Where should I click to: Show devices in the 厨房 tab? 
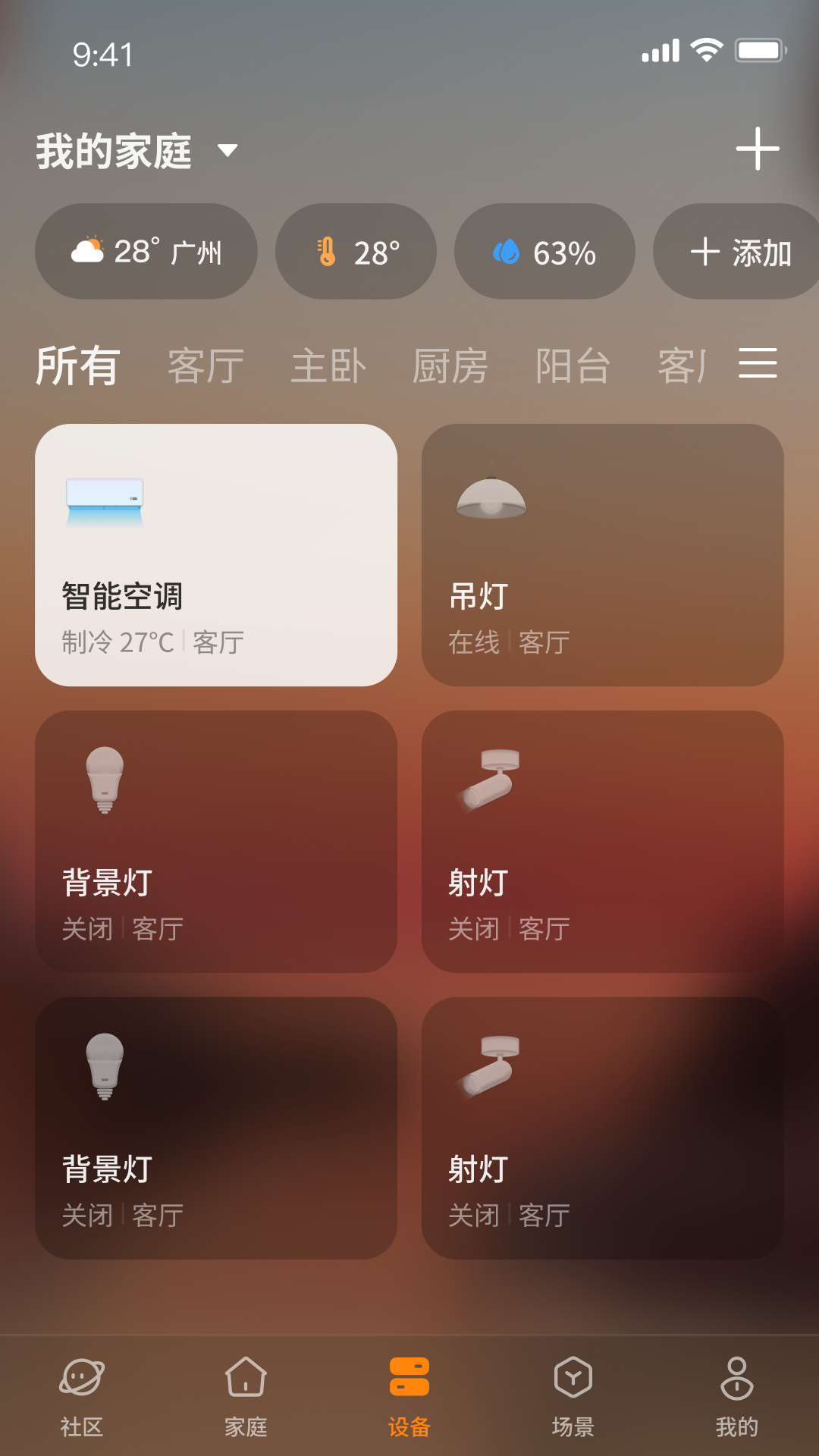(x=450, y=366)
